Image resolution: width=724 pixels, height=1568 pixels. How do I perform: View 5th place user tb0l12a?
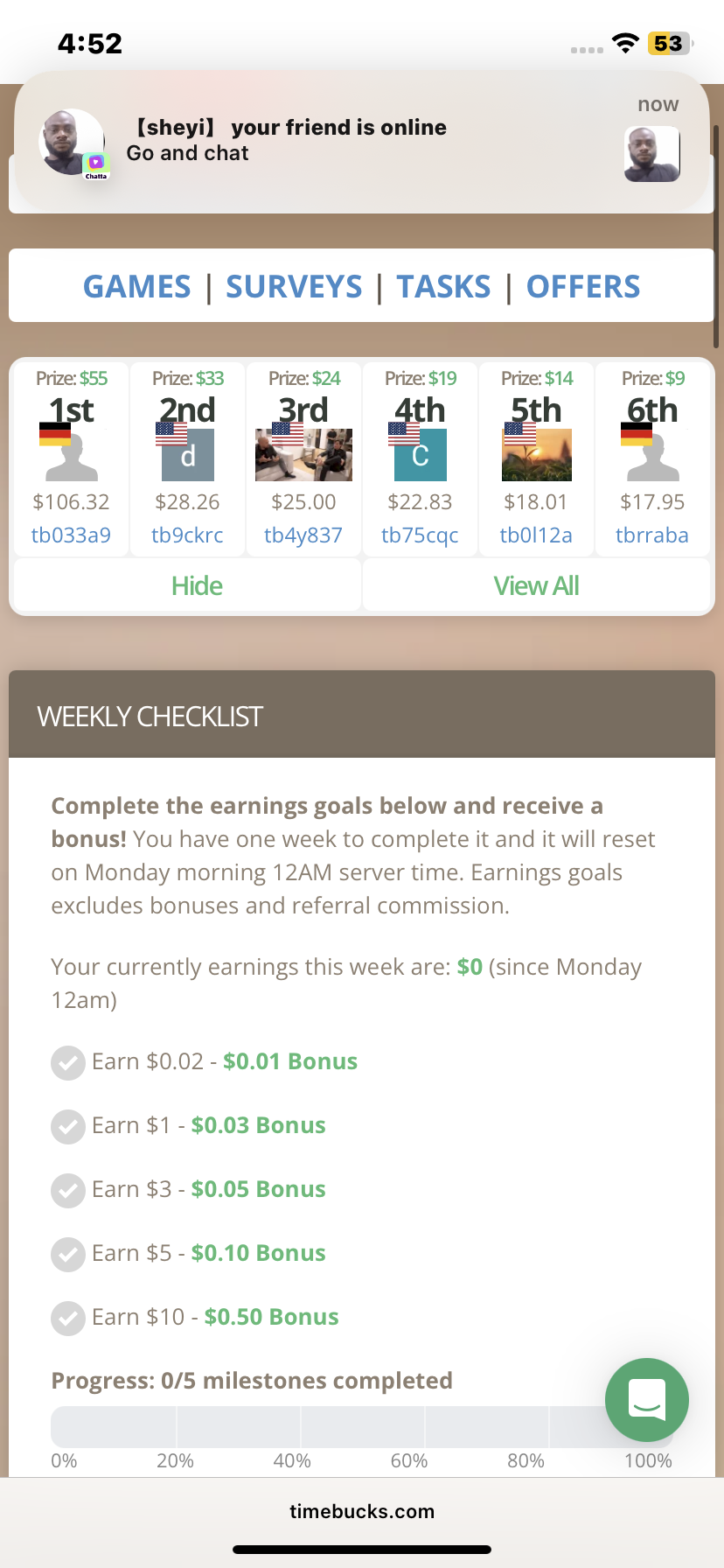536,535
